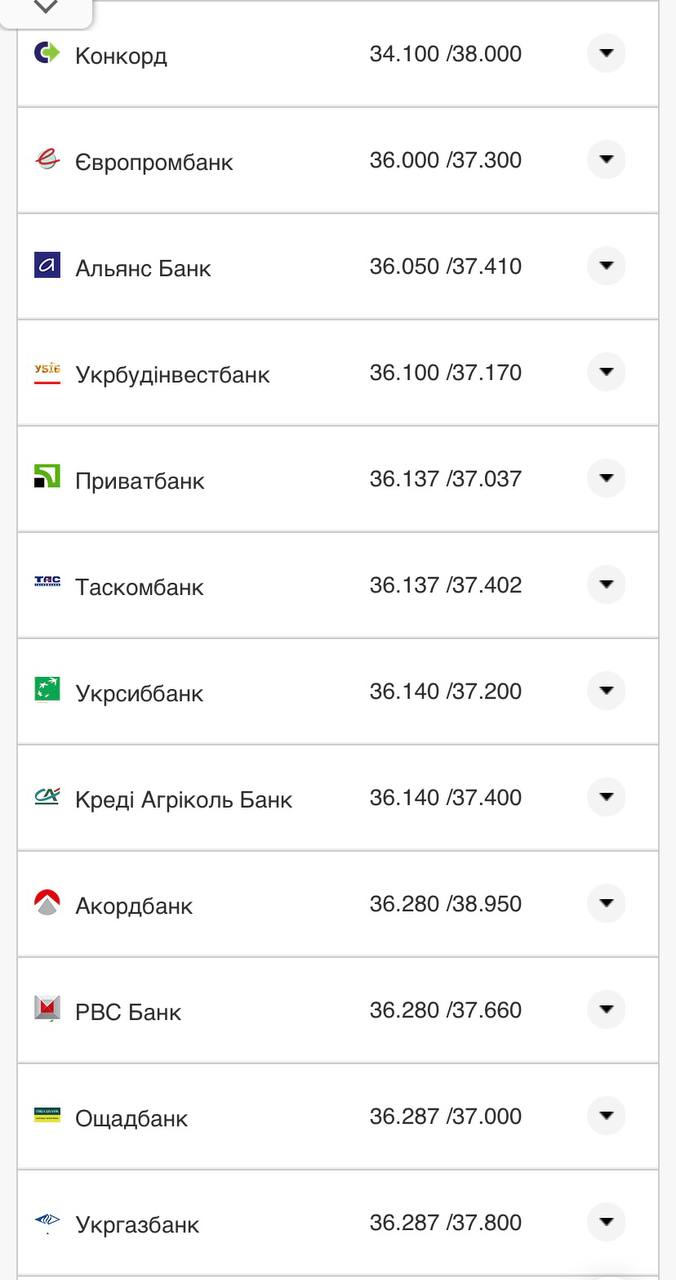Collapse the top chevron tab
This screenshot has width=676, height=1280.
point(46,9)
